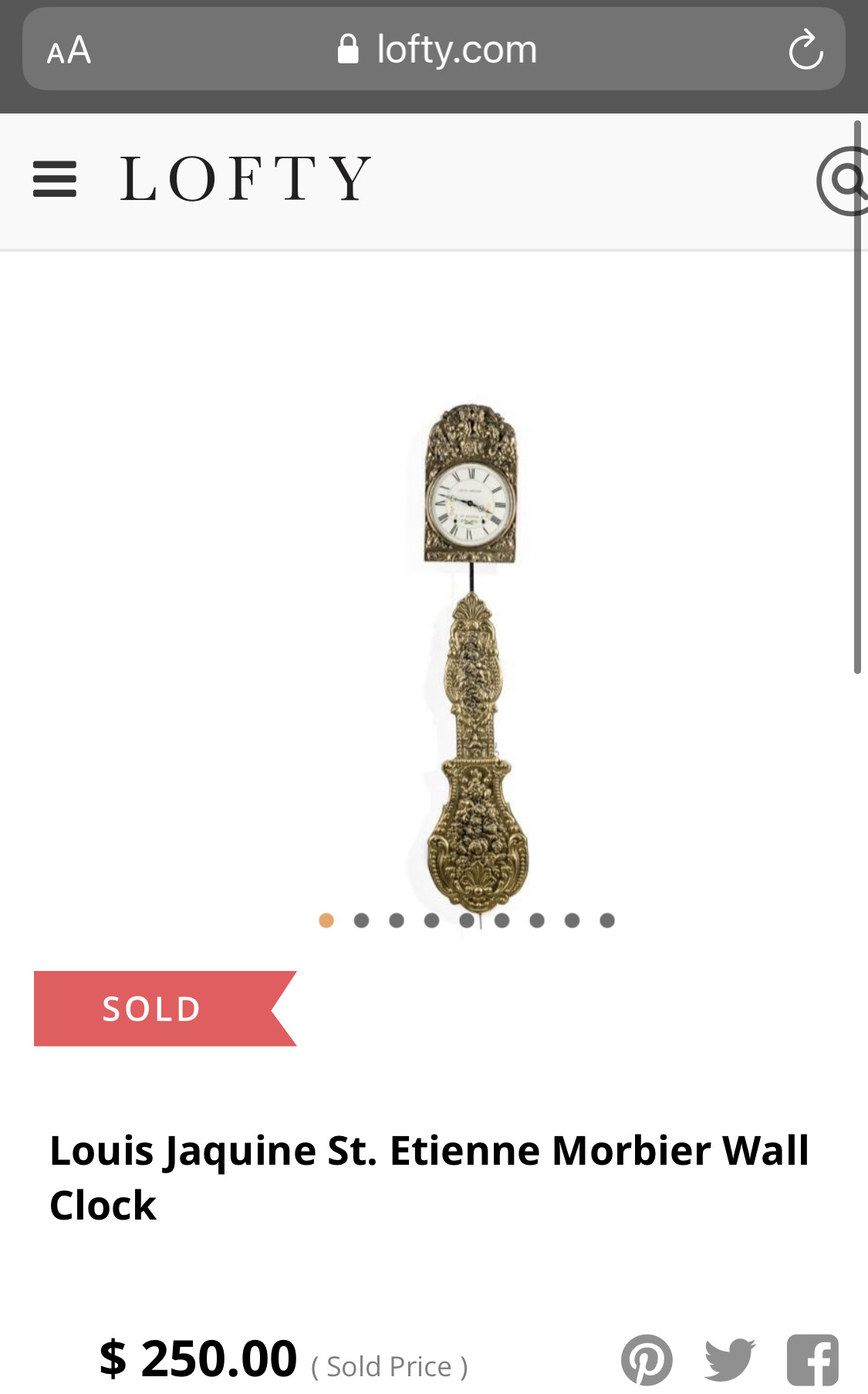Reload the page in Safari
Viewport: 868px width, 1394px height.
click(806, 50)
